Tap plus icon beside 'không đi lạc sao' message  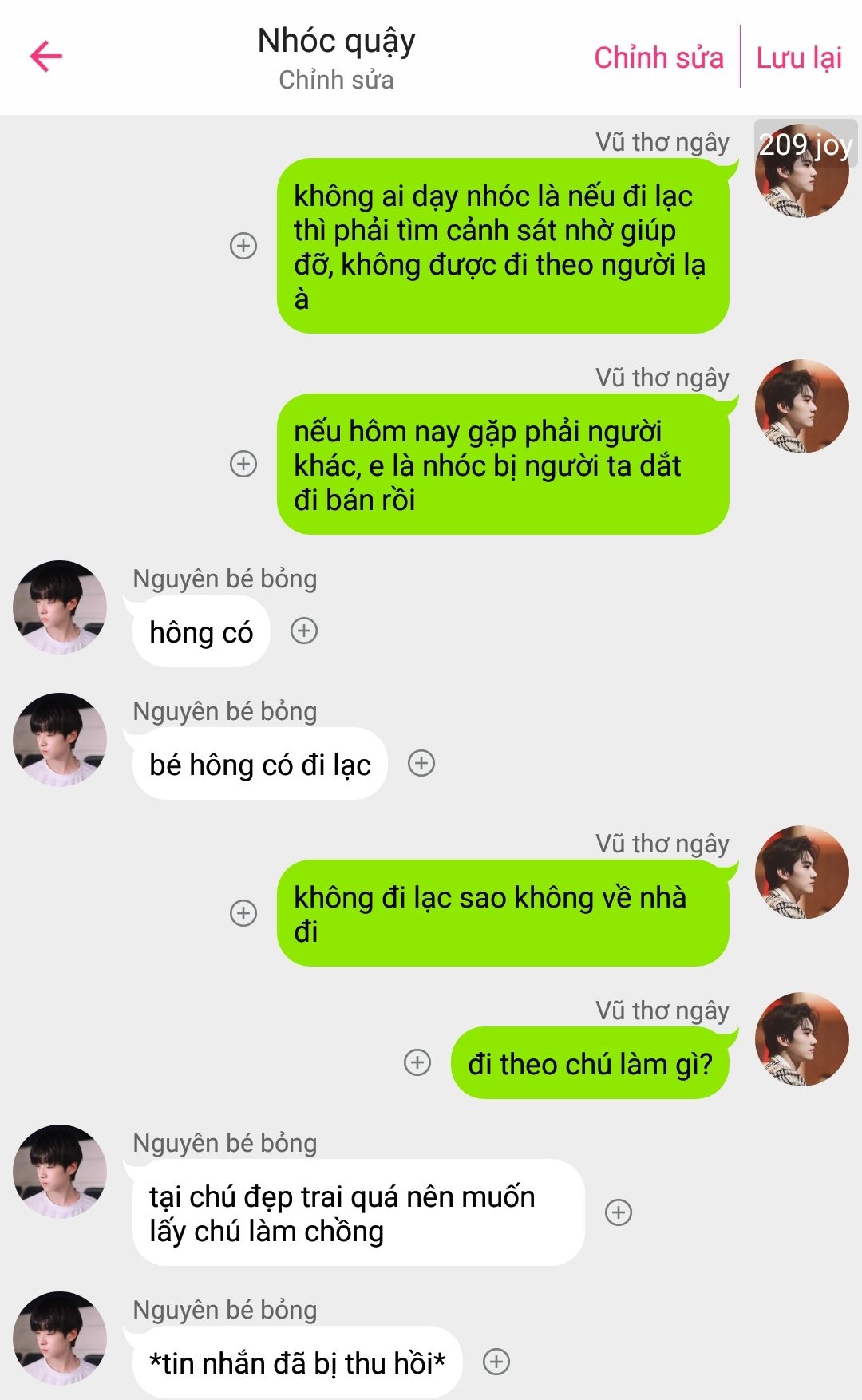243,913
